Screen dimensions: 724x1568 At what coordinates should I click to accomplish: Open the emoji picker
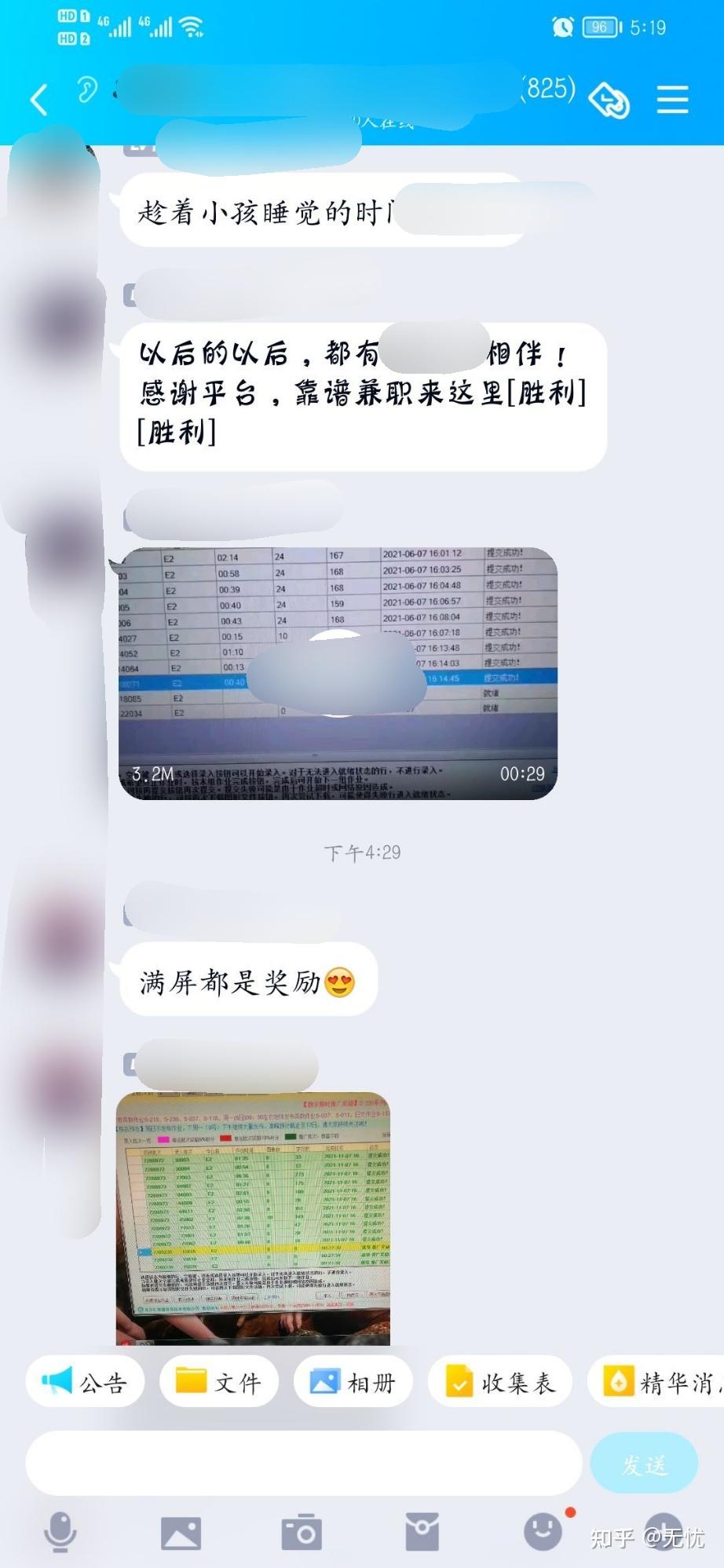click(x=543, y=1532)
